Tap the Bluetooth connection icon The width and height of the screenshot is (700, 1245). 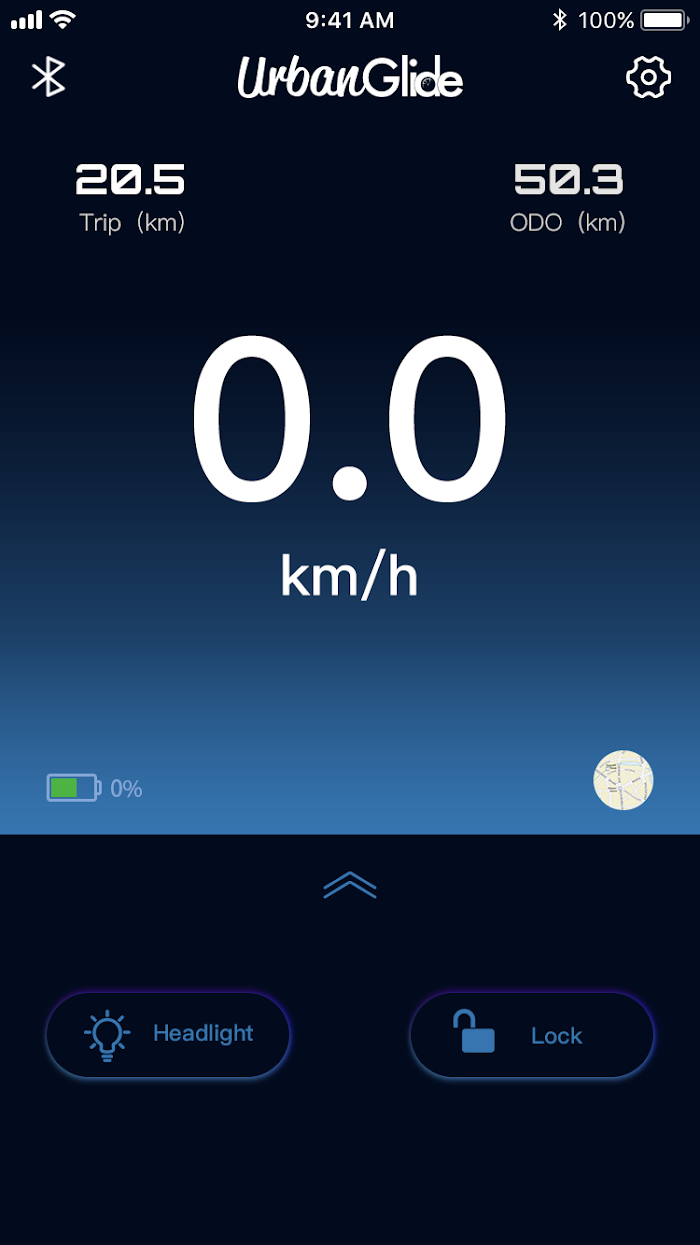[48, 77]
